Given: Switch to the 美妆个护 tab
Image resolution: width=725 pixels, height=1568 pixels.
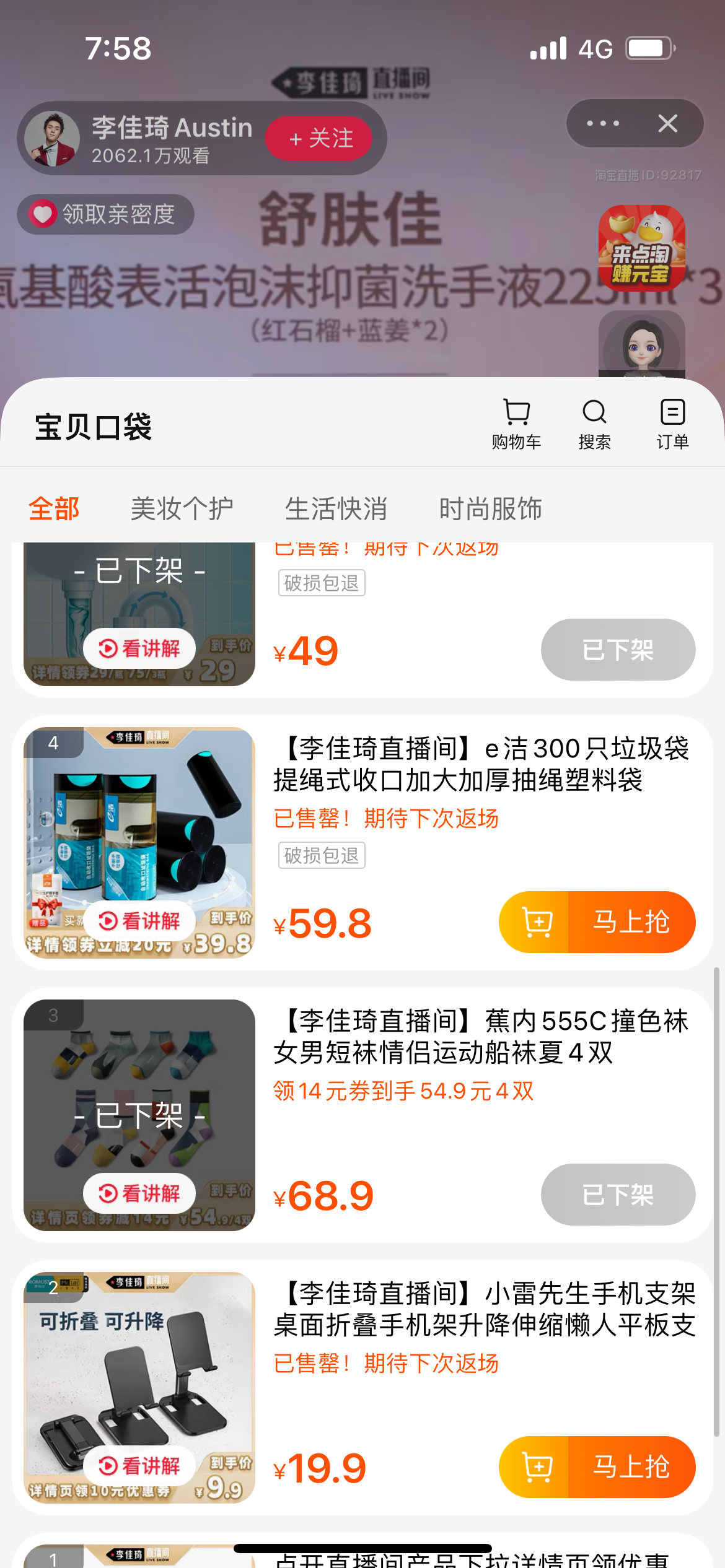Looking at the screenshot, I should (x=182, y=509).
